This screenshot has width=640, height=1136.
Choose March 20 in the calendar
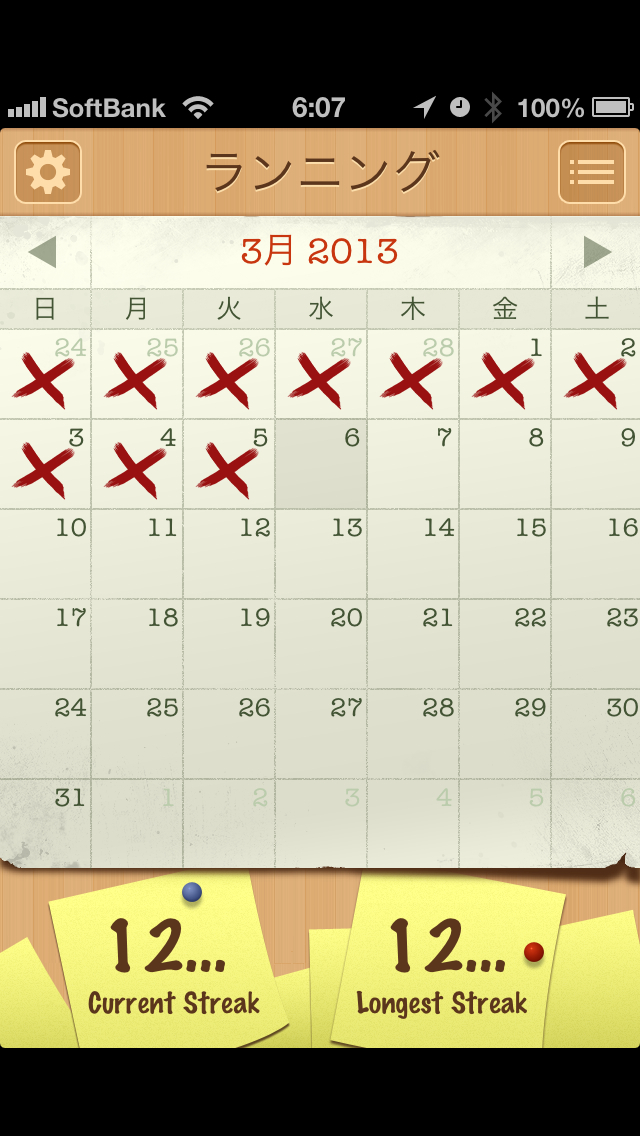(x=321, y=644)
